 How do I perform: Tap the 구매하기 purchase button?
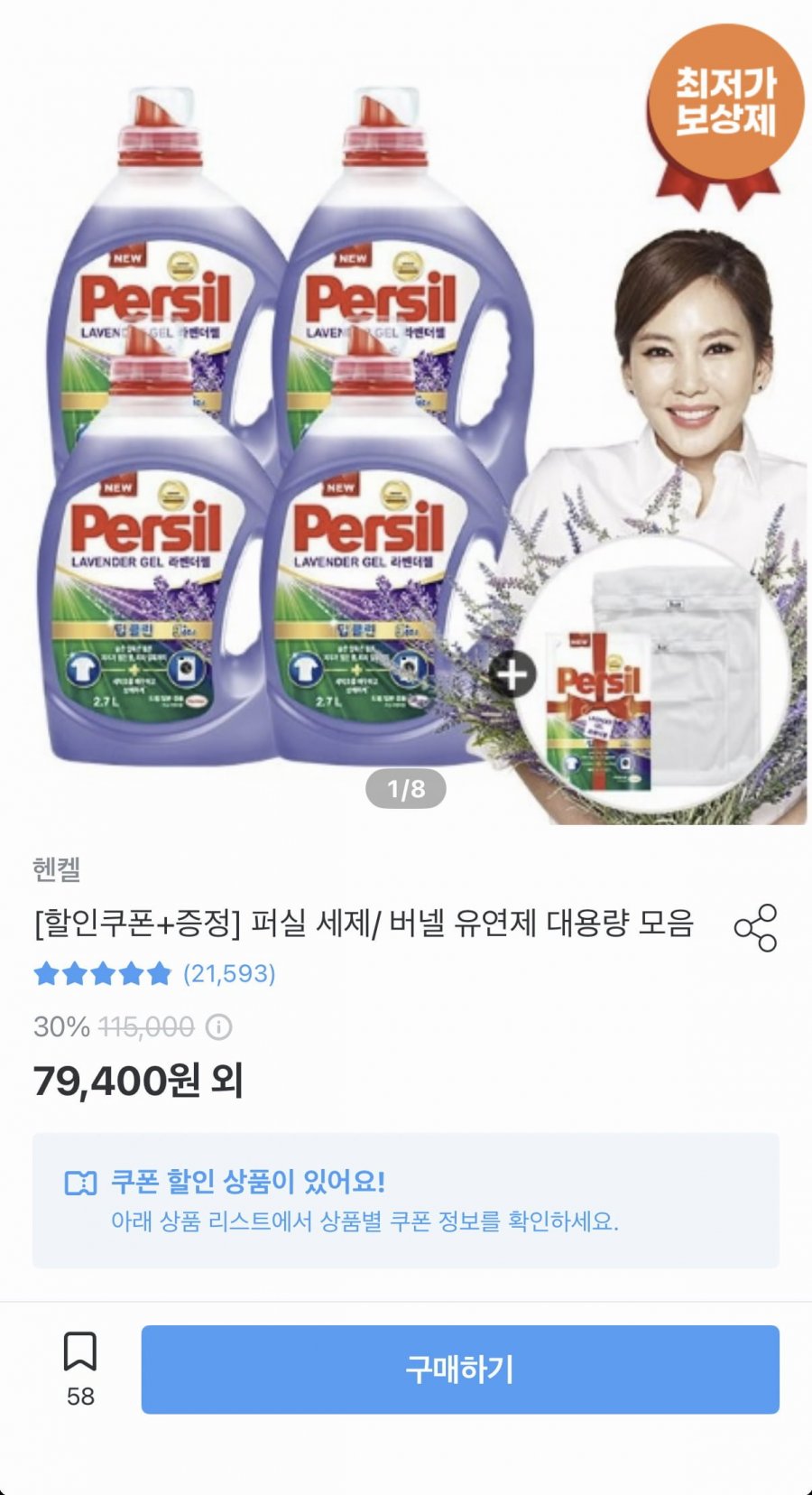pyautogui.click(x=460, y=1370)
